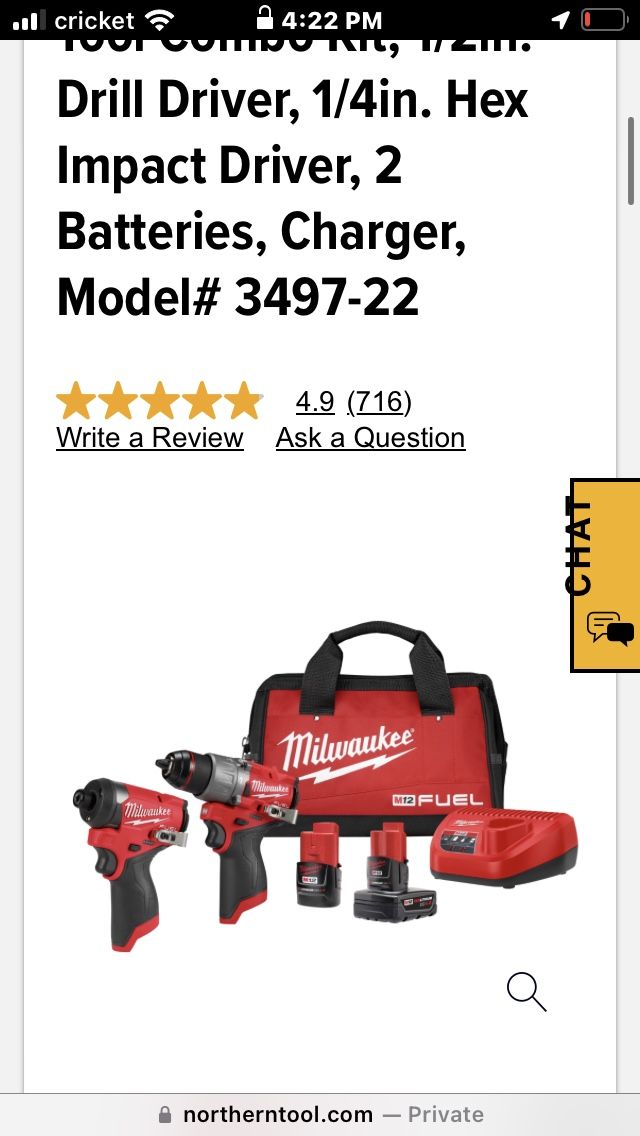
Task: Tap the 4.9 rating link
Action: [x=314, y=402]
